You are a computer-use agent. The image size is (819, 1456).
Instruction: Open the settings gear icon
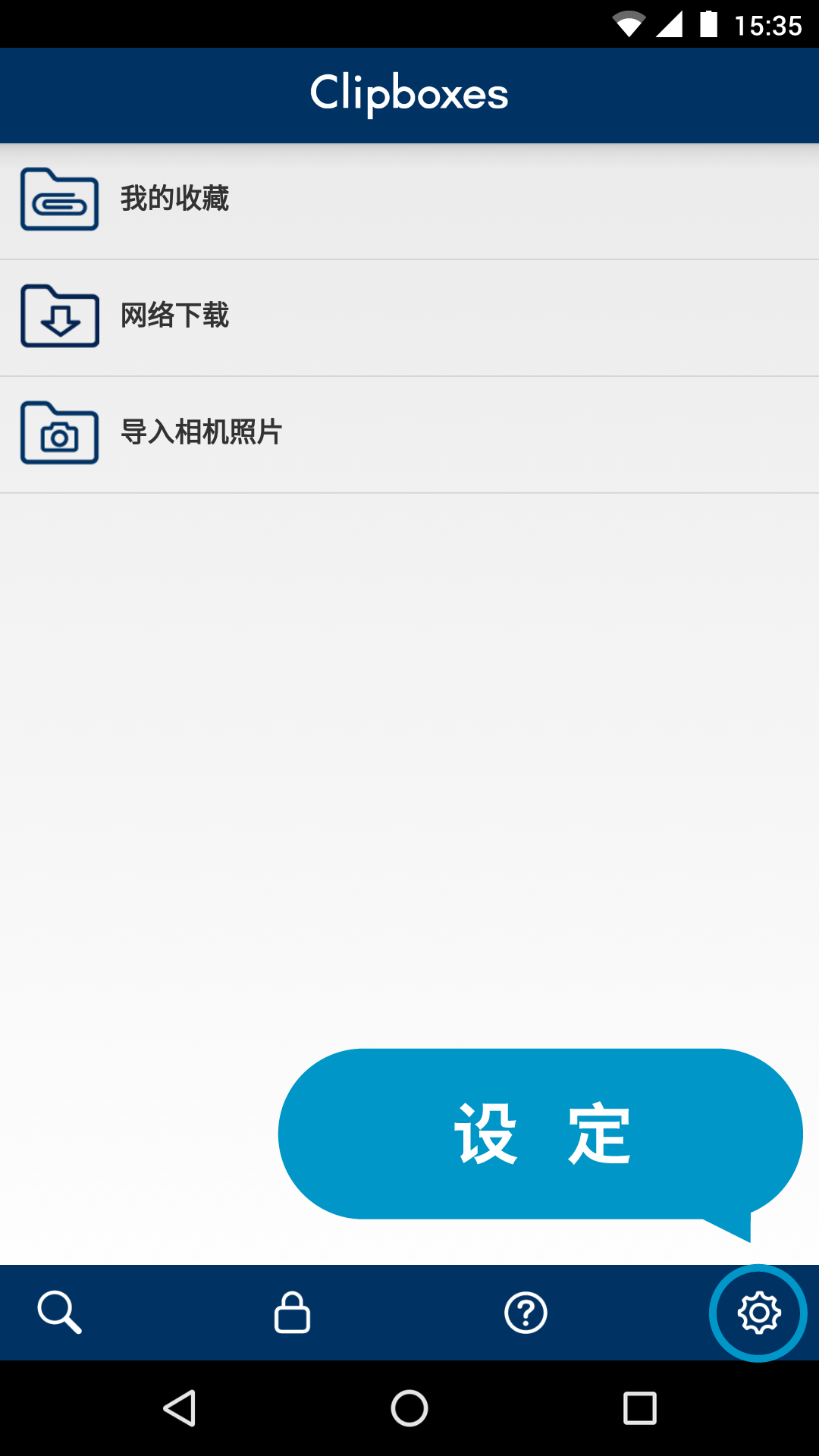pos(758,1313)
